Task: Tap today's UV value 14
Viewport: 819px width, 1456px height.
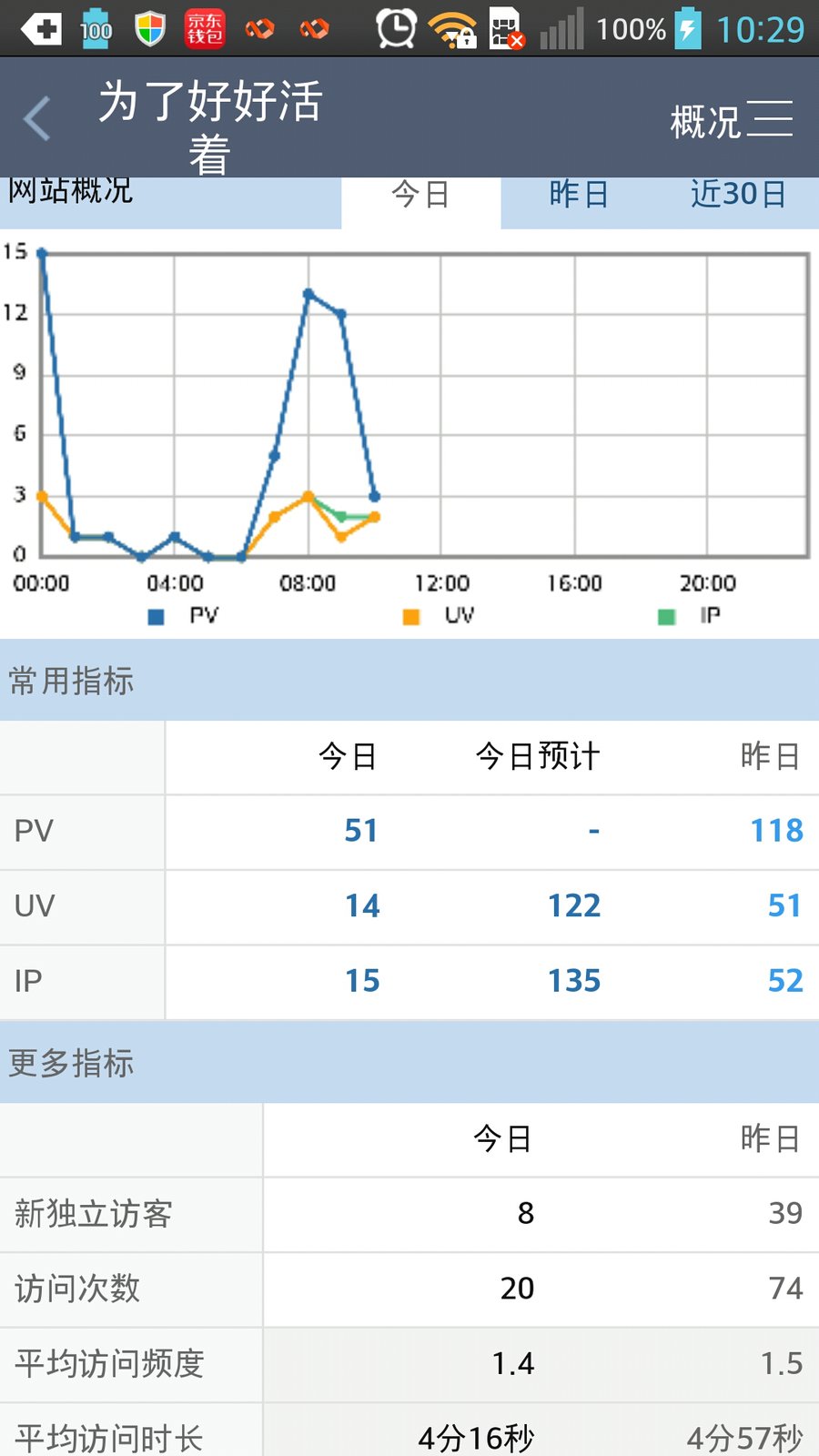Action: [x=363, y=906]
